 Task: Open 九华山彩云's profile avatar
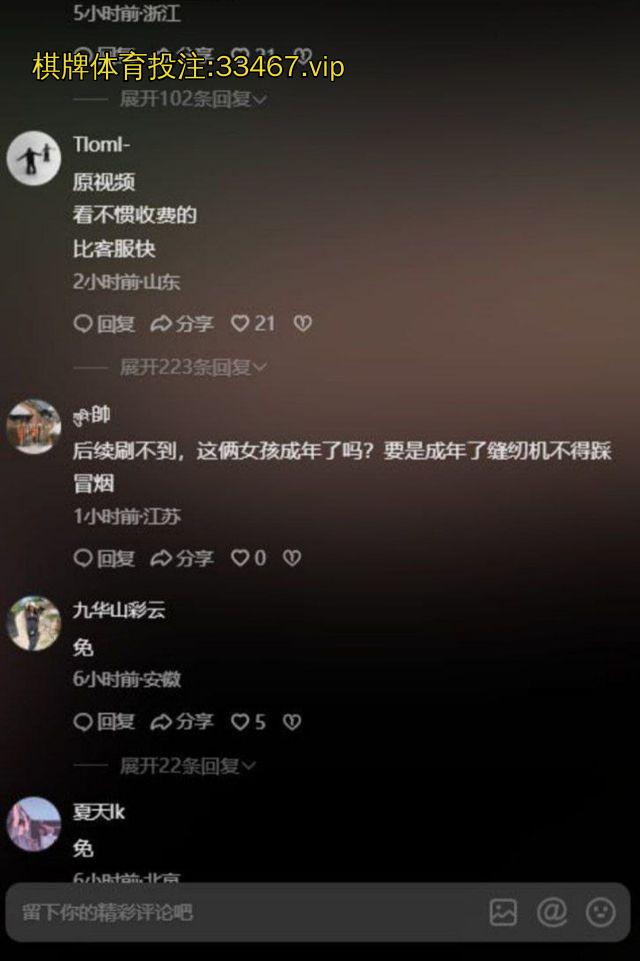[x=34, y=622]
